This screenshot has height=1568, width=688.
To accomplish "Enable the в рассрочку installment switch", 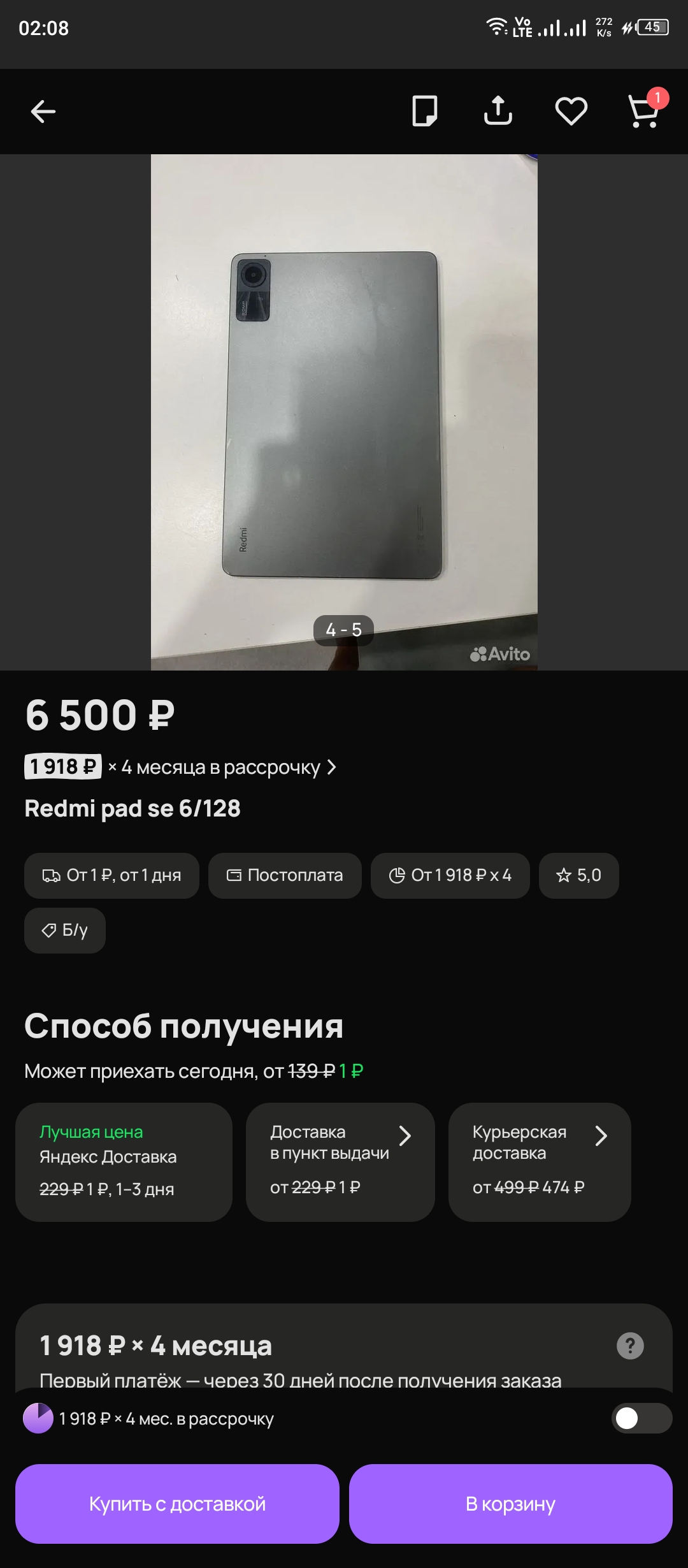I will click(x=641, y=1418).
